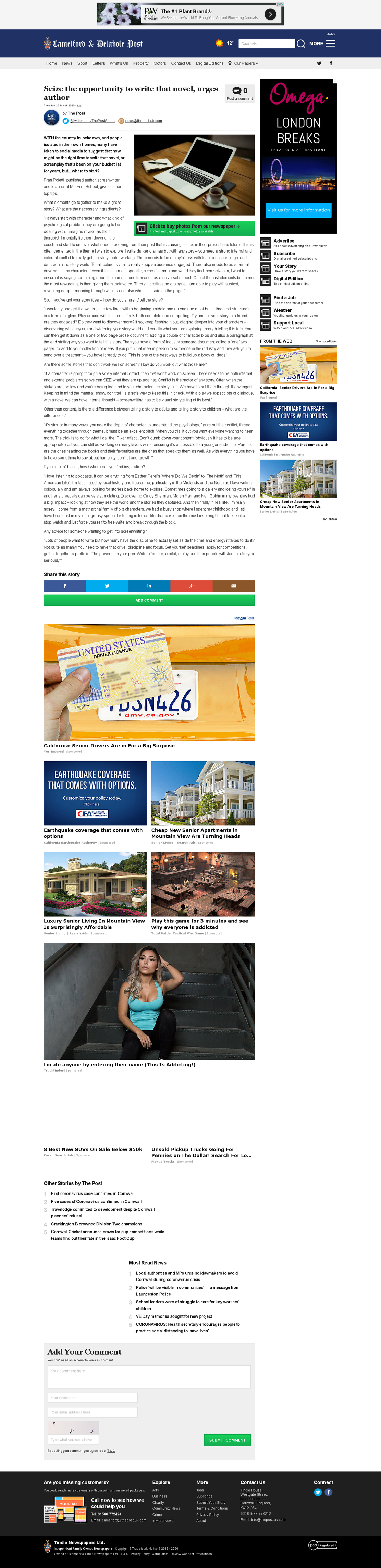Open the Privacy Policy footer link
This screenshot has height=1568, width=381.
click(x=208, y=1515)
